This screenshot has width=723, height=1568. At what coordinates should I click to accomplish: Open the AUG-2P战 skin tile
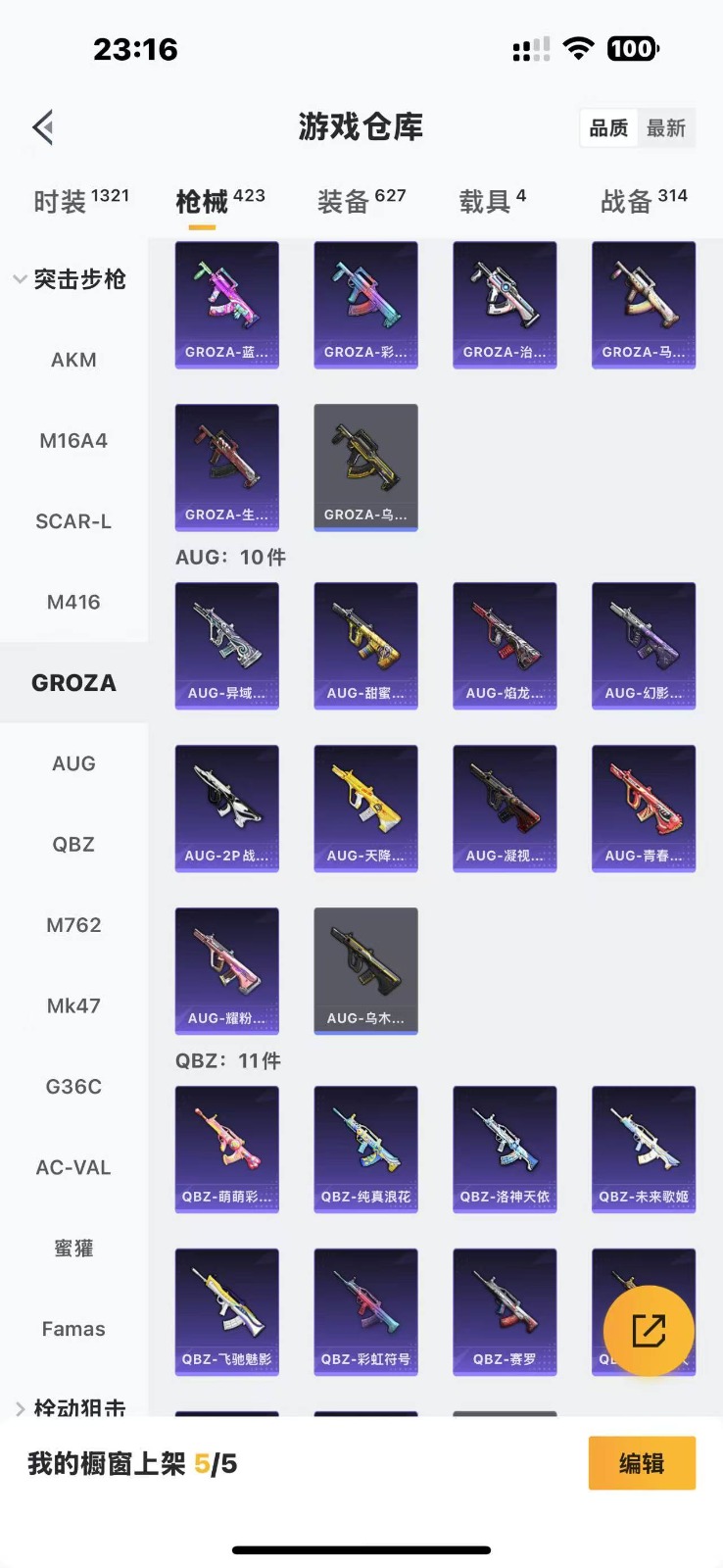coord(226,808)
